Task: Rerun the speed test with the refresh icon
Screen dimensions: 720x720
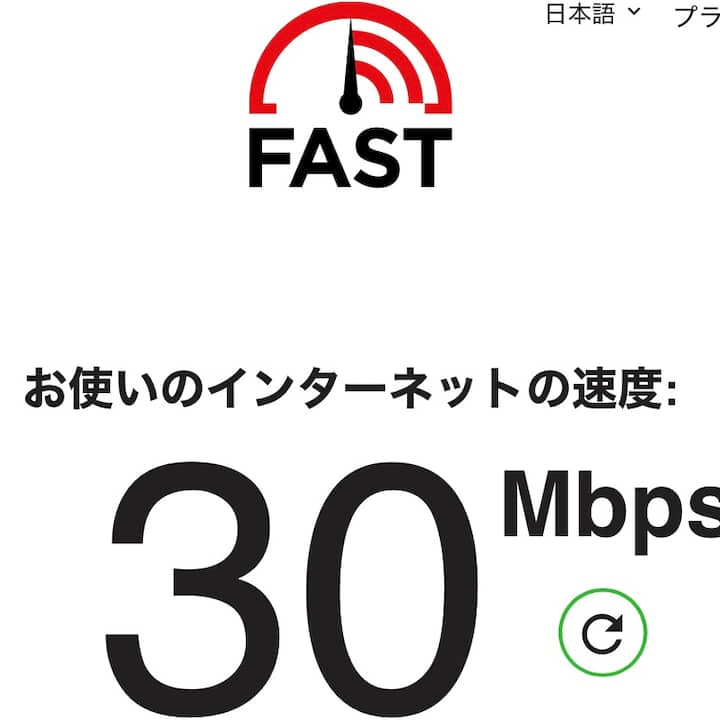Action: (602, 632)
